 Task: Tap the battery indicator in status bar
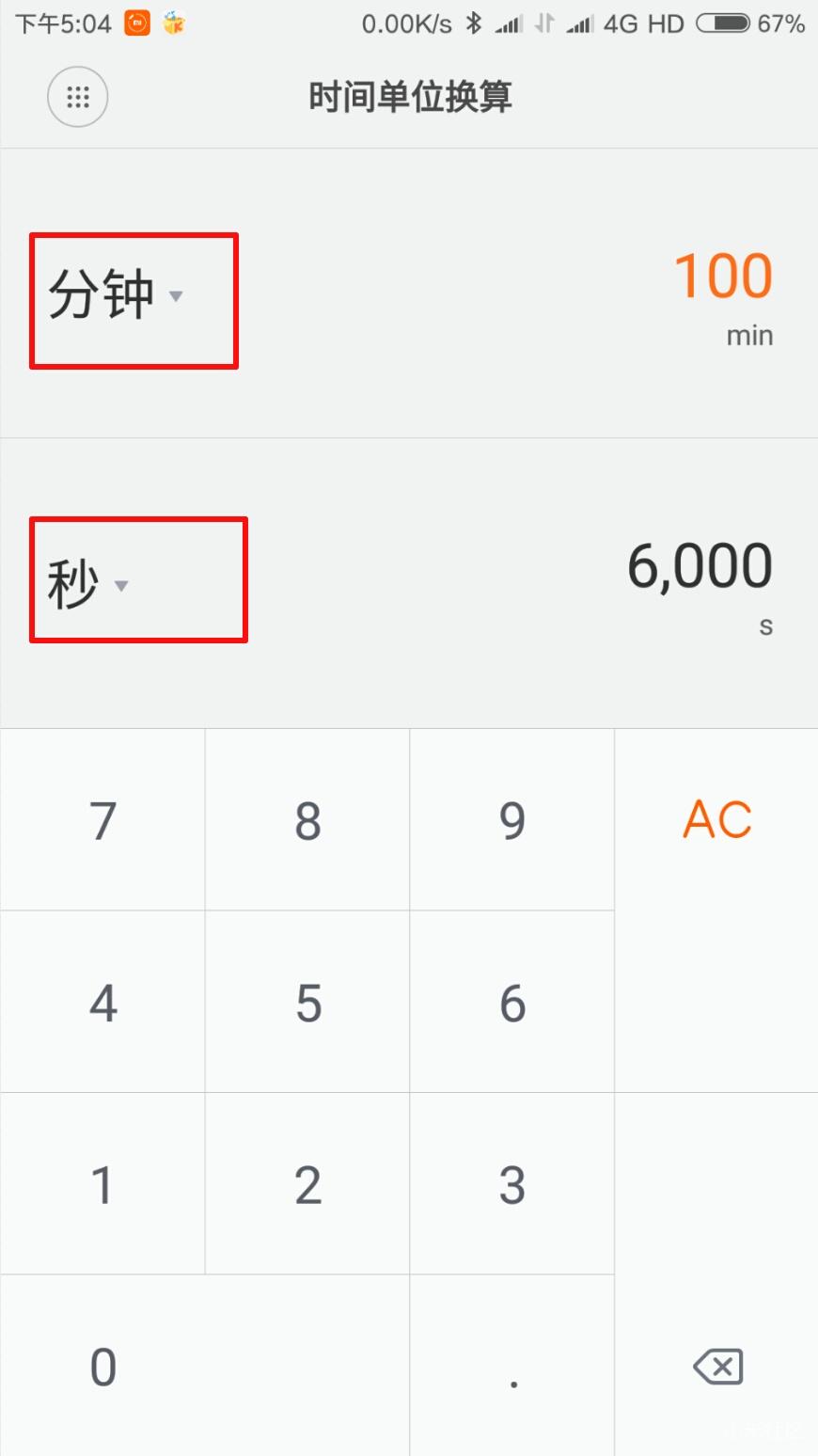[720, 23]
